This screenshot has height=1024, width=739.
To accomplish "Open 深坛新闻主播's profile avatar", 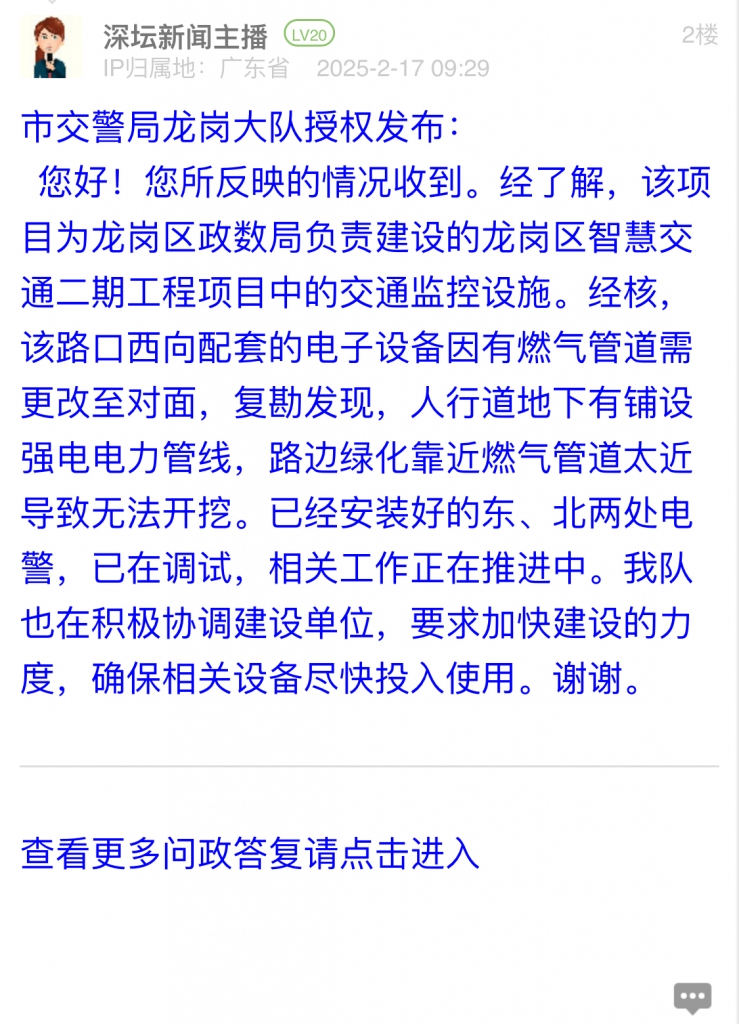I will (51, 47).
